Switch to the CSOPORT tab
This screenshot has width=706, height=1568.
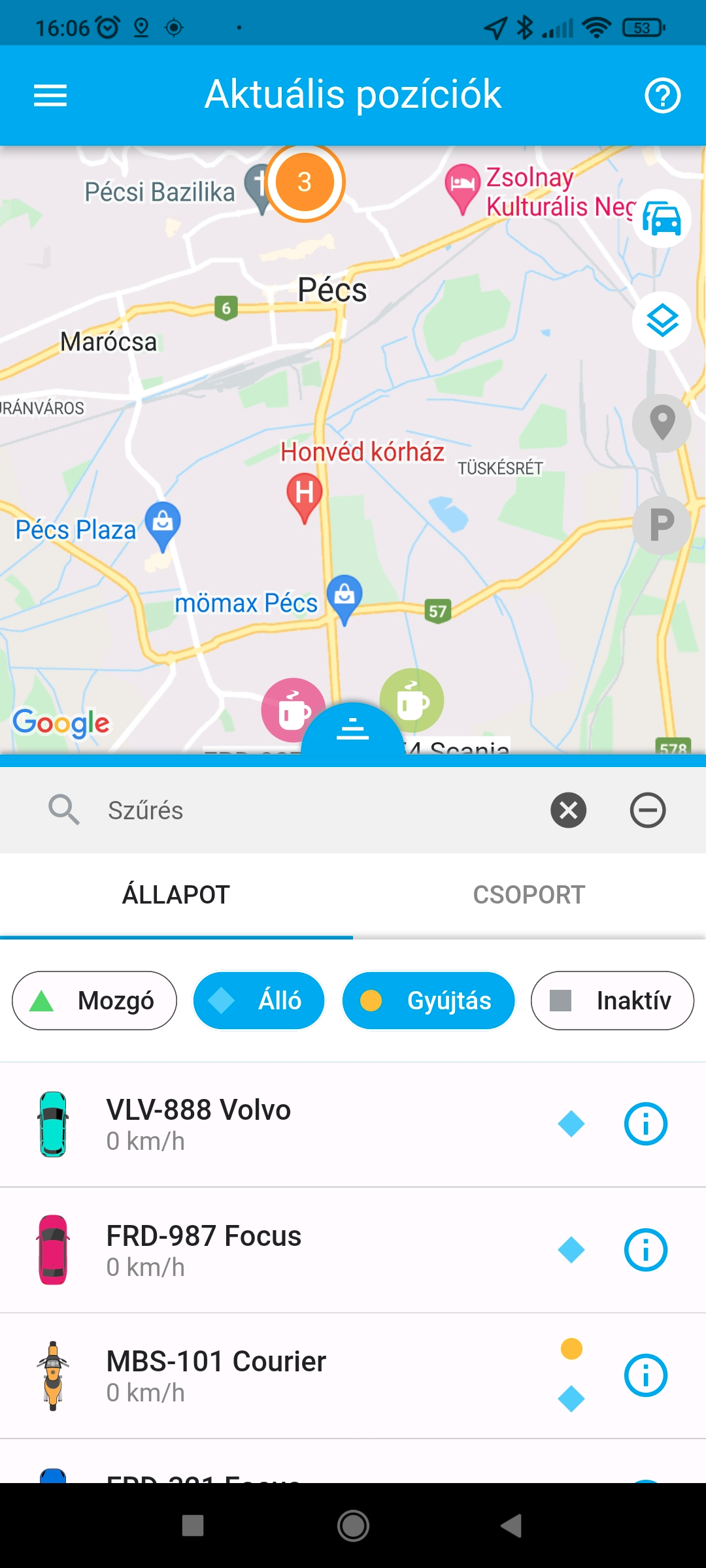[529, 895]
